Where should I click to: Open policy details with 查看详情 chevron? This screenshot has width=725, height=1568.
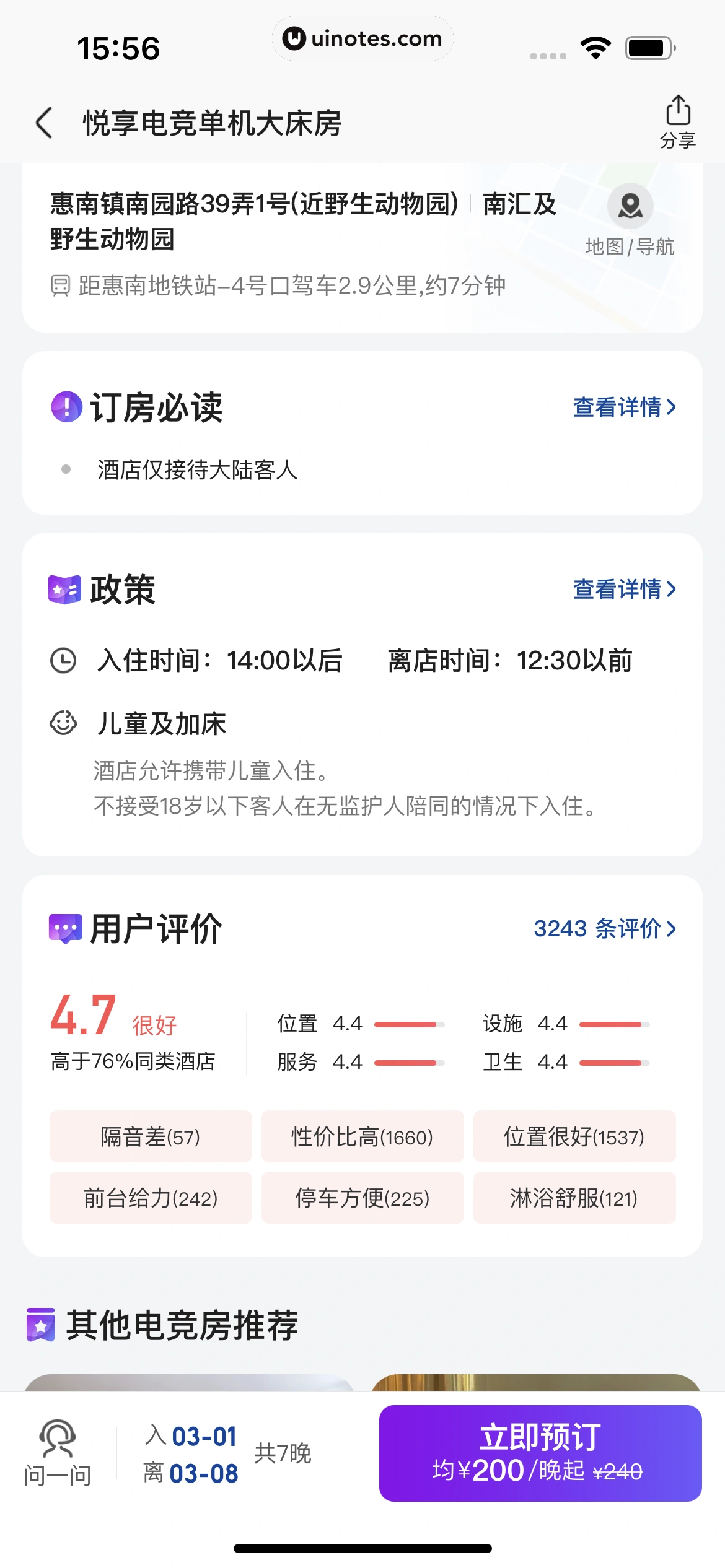coord(623,590)
